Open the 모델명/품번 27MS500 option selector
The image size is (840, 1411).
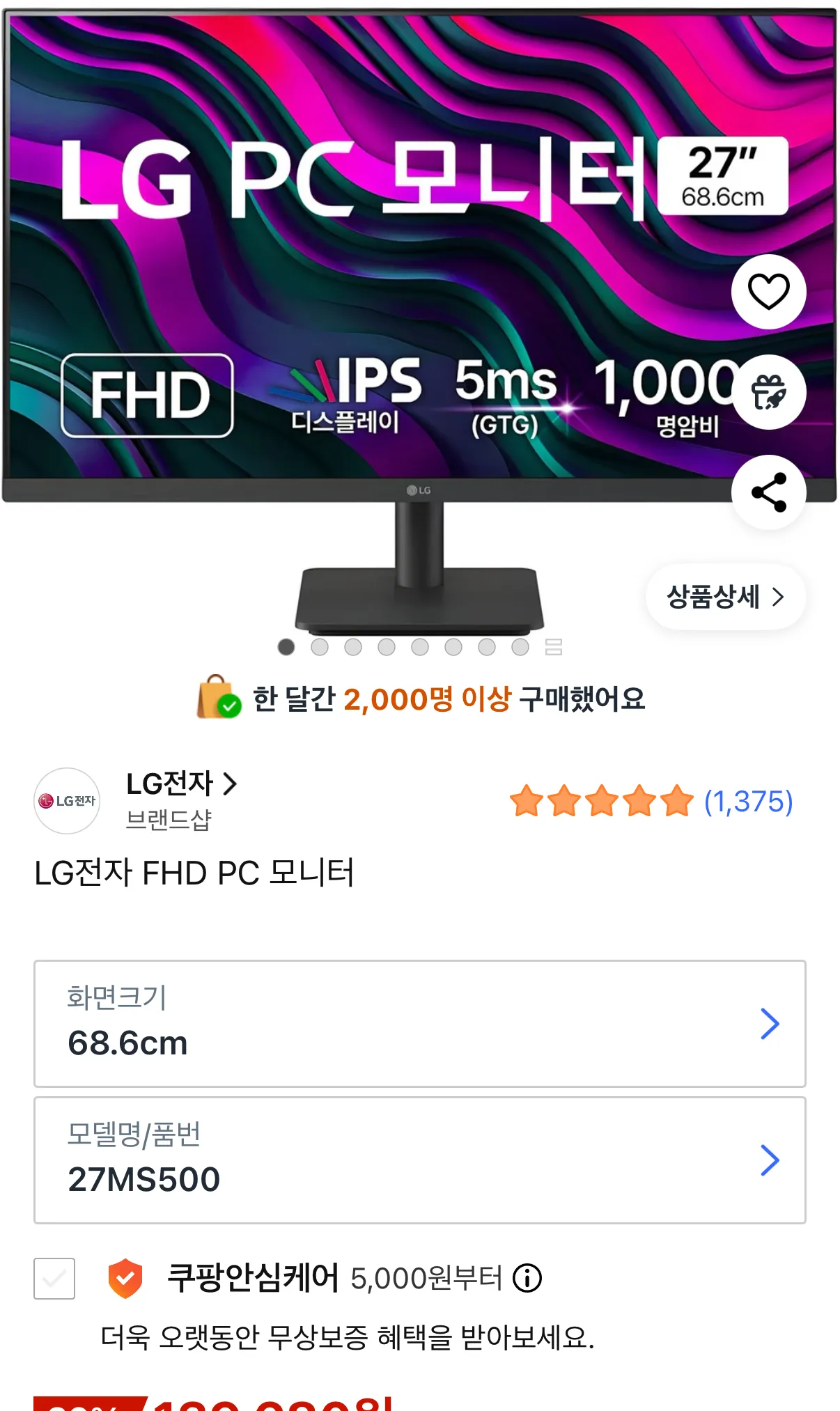[x=419, y=1160]
